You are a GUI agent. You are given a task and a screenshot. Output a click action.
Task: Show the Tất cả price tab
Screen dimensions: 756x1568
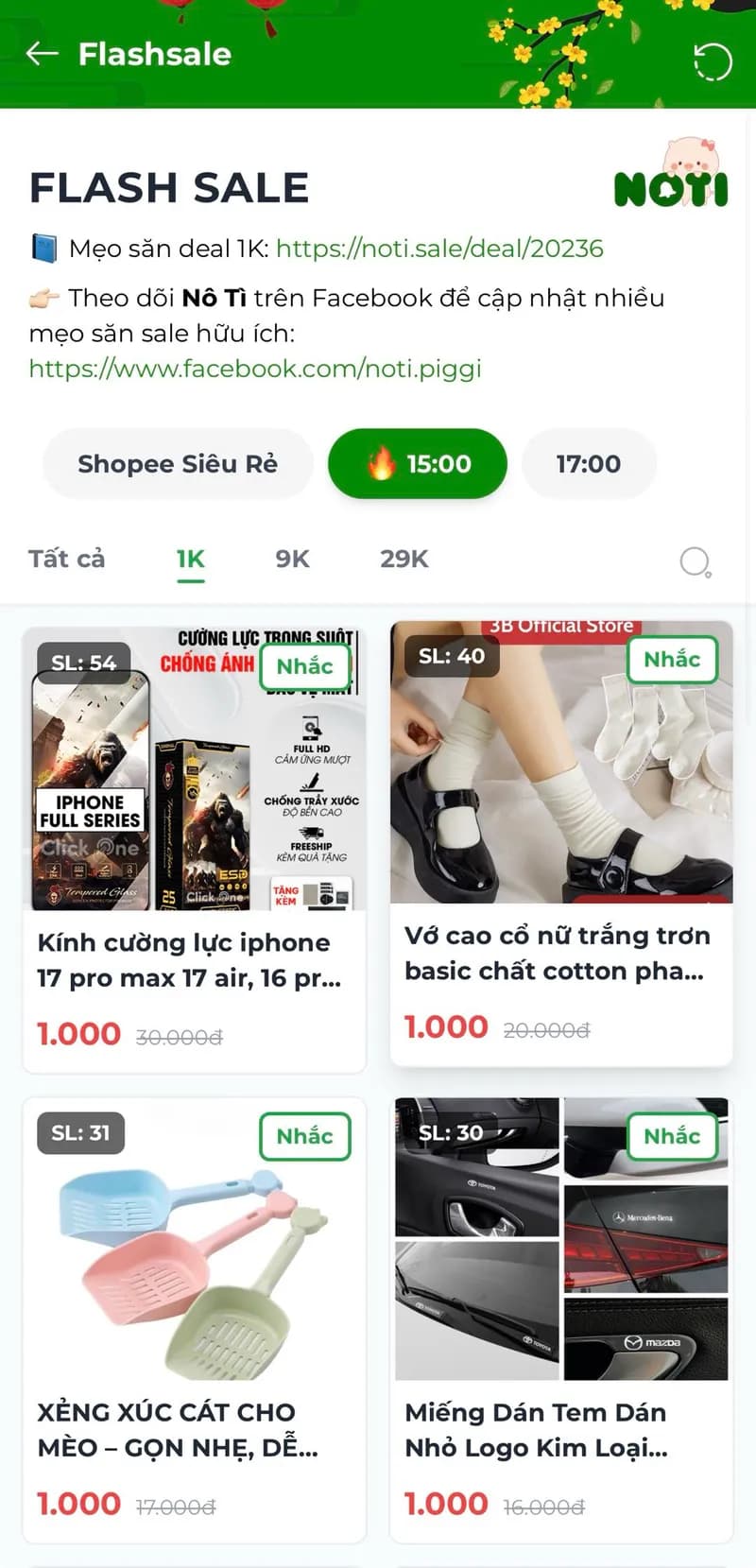coord(66,559)
